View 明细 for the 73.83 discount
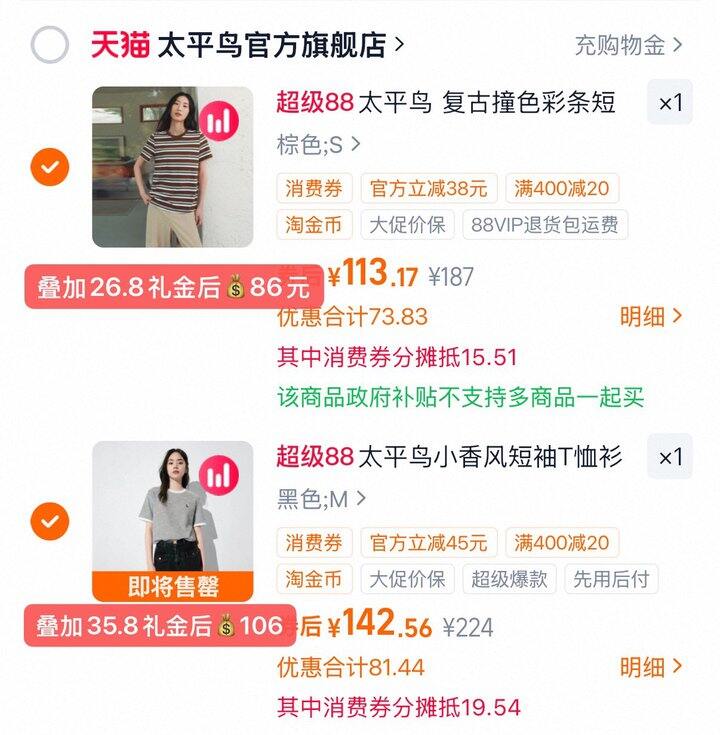Image resolution: width=720 pixels, height=735 pixels. (x=650, y=317)
